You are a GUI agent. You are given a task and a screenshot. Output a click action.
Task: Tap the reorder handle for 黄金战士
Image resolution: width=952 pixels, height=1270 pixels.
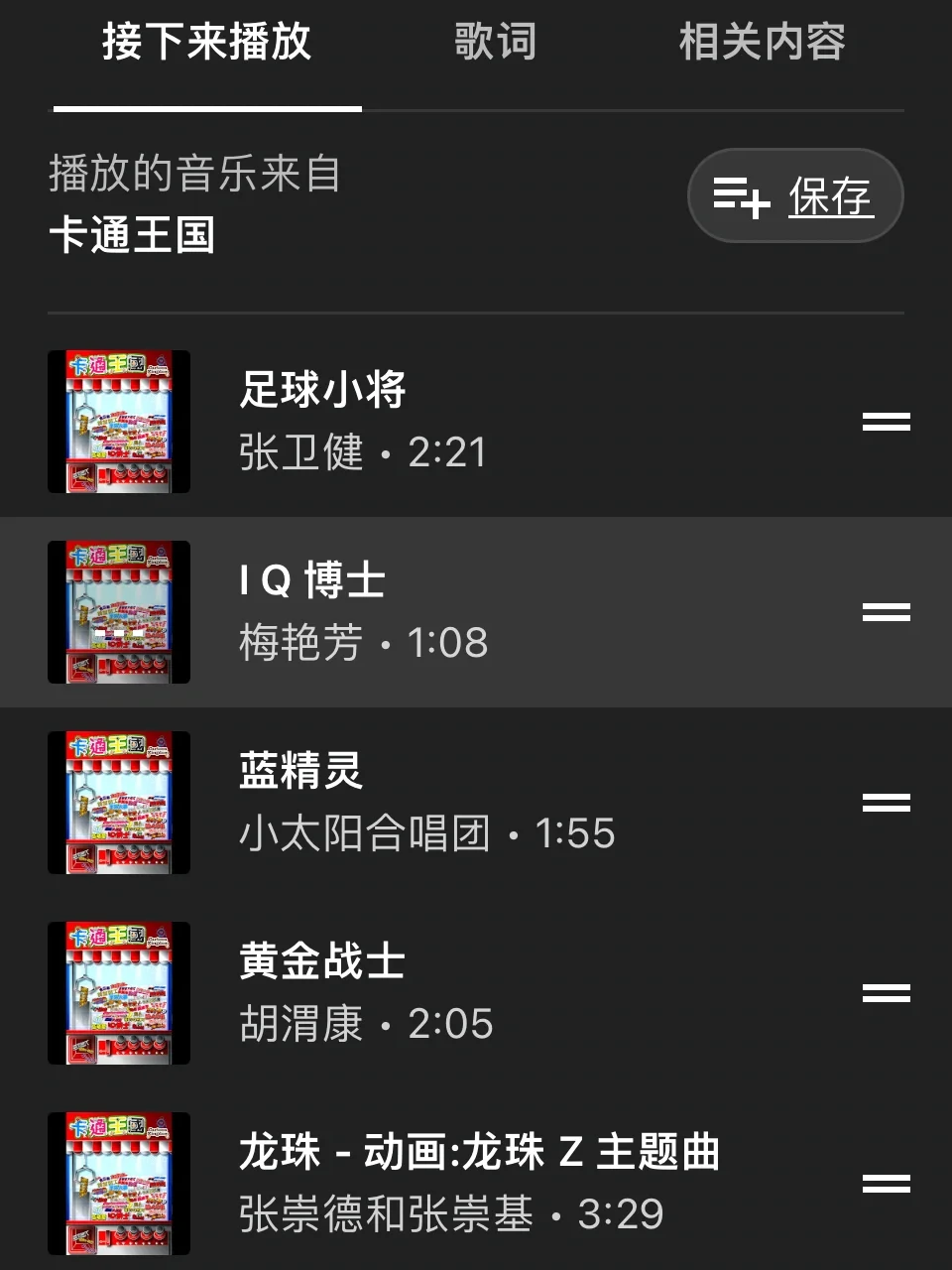pos(886,993)
